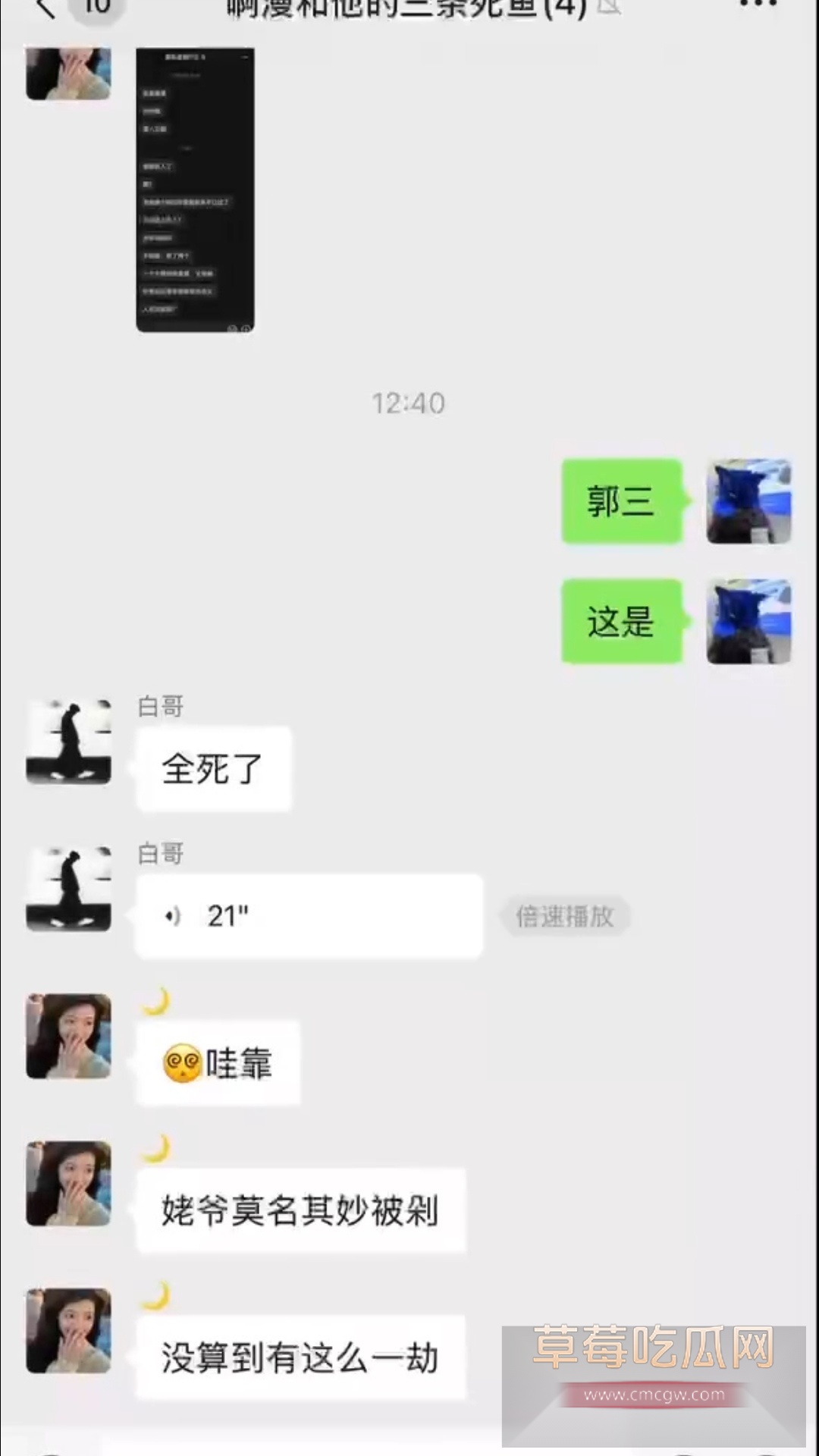This screenshot has height=1456, width=819.
Task: Tap the back arrow to exit chat
Action: pos(45,9)
